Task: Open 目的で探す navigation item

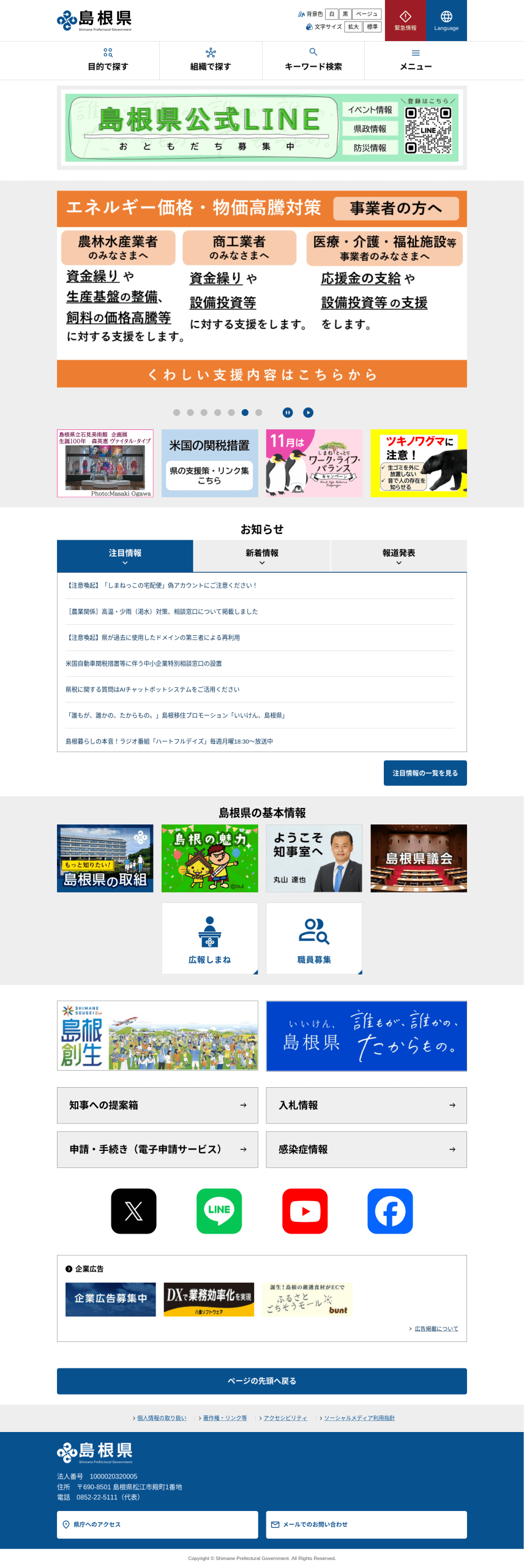Action: [108, 61]
